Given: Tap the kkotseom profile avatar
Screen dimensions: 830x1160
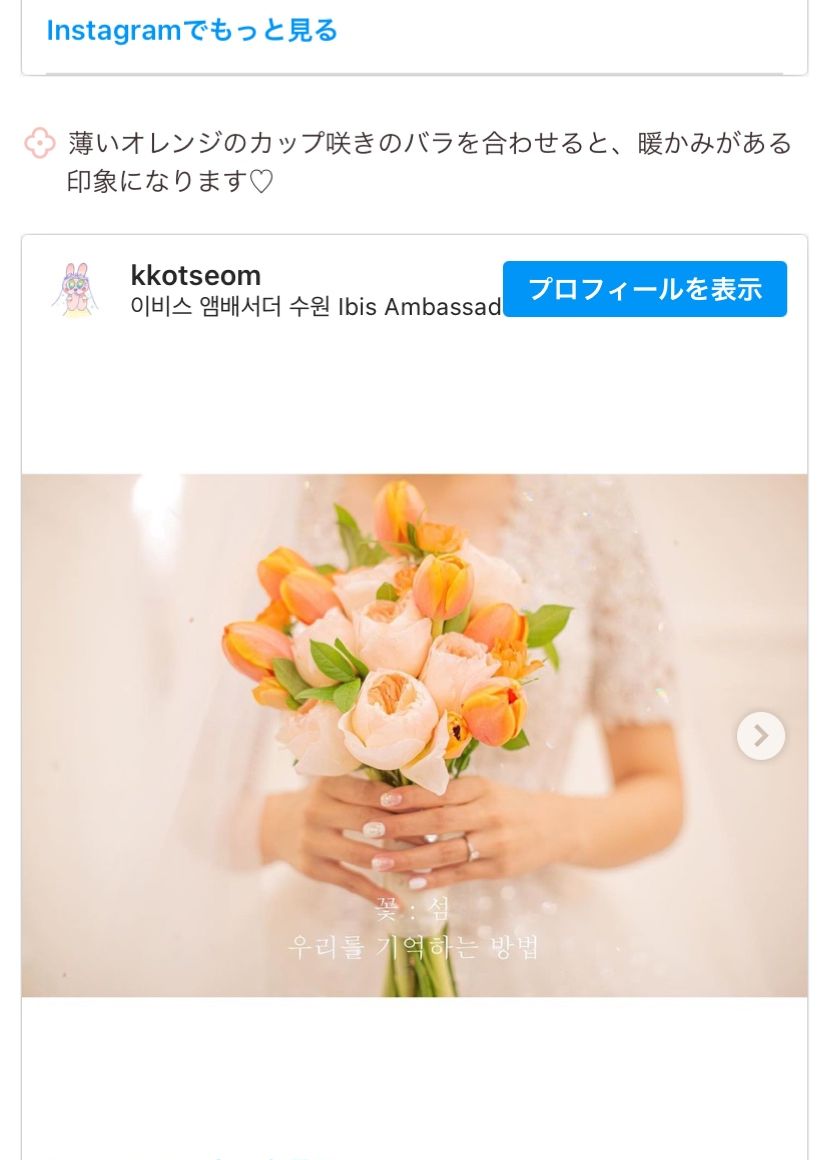Looking at the screenshot, I should point(75,290).
